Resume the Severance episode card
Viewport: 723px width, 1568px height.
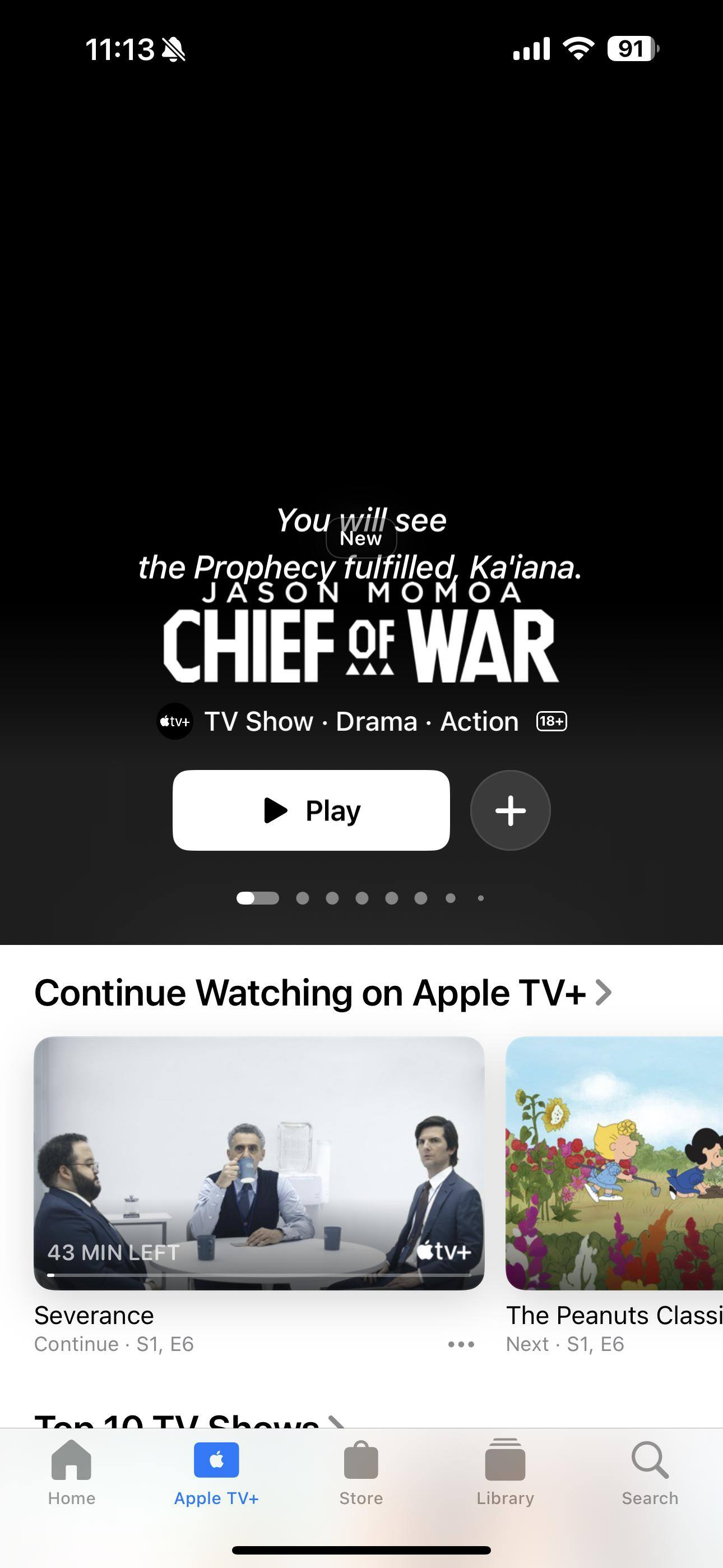(259, 1163)
